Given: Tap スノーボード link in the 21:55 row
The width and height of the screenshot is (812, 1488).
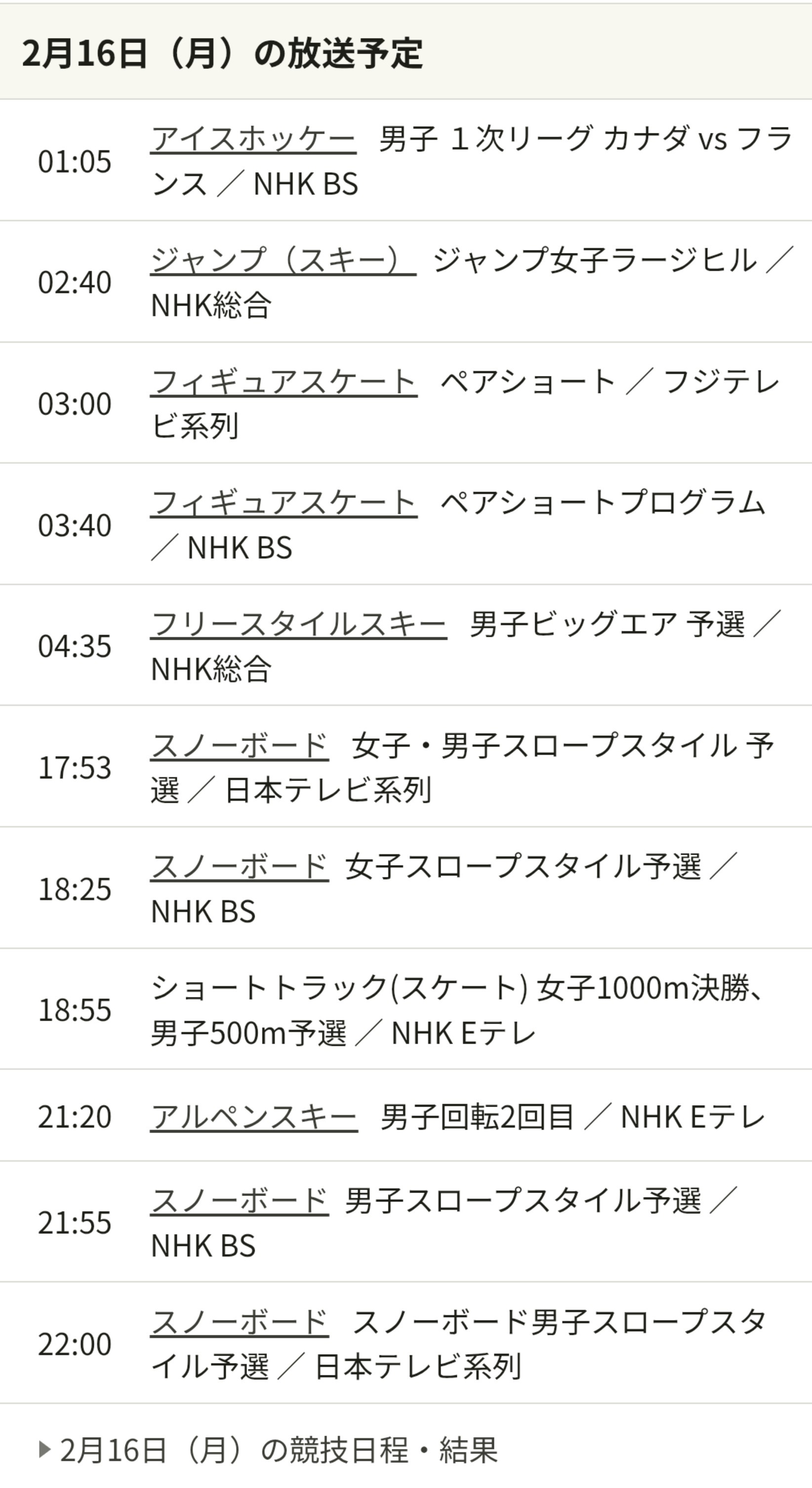Looking at the screenshot, I should 239,1201.
